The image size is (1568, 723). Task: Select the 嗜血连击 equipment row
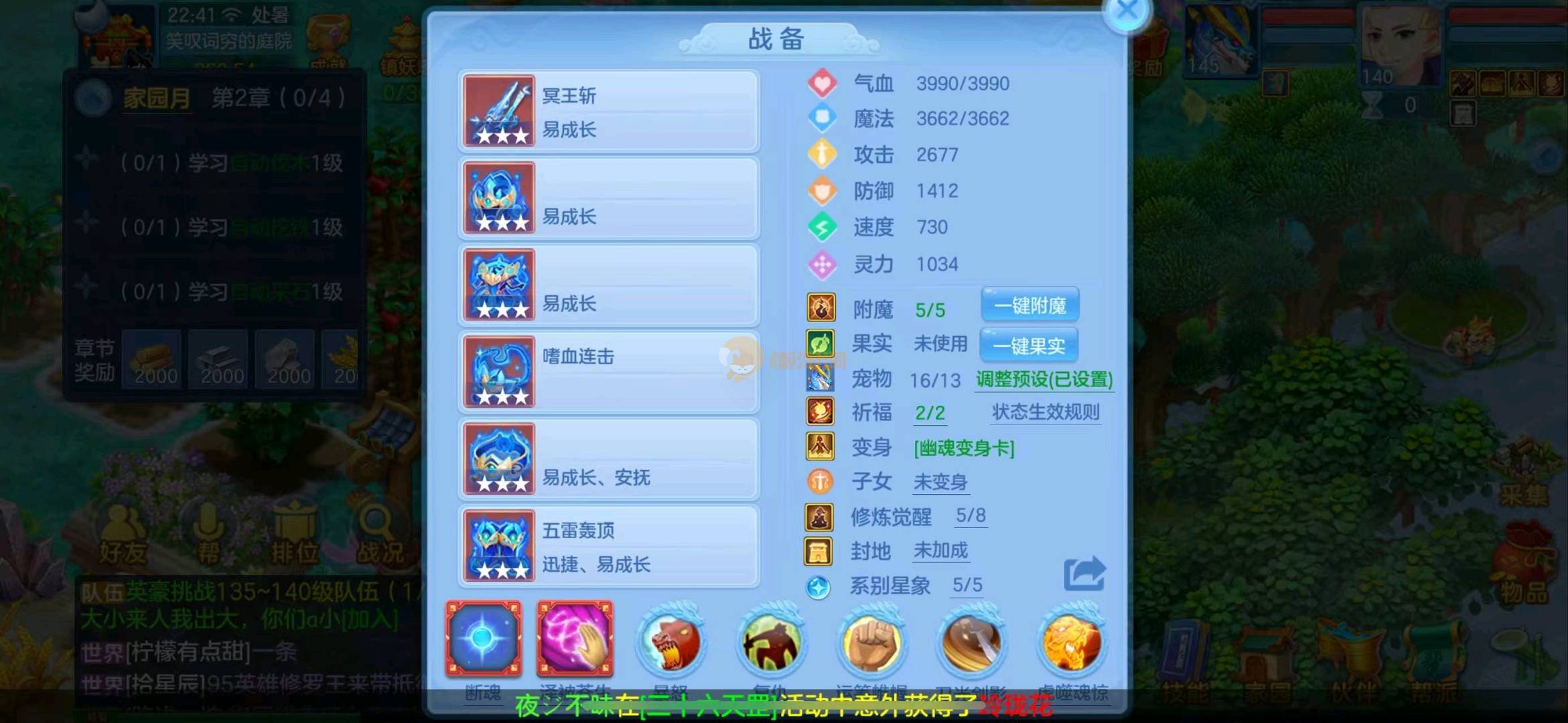[608, 372]
